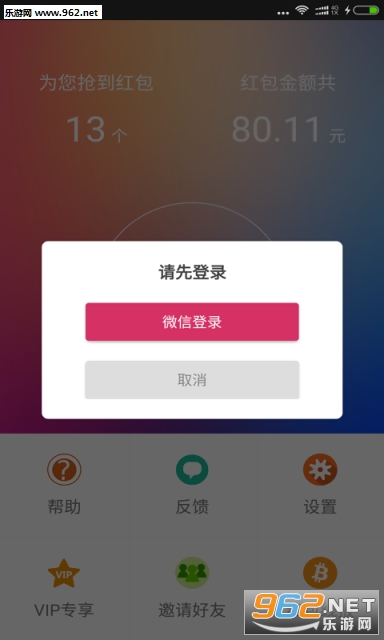Open VIP专享 section

coord(64,588)
